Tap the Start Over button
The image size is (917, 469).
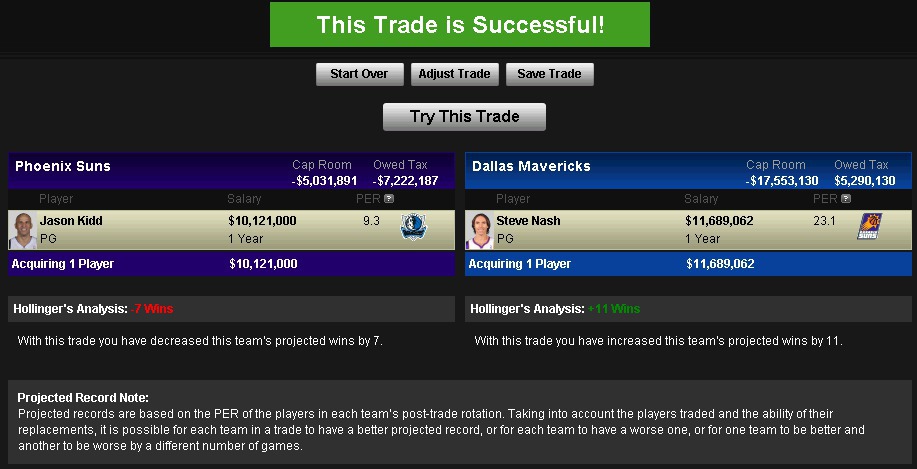point(359,74)
